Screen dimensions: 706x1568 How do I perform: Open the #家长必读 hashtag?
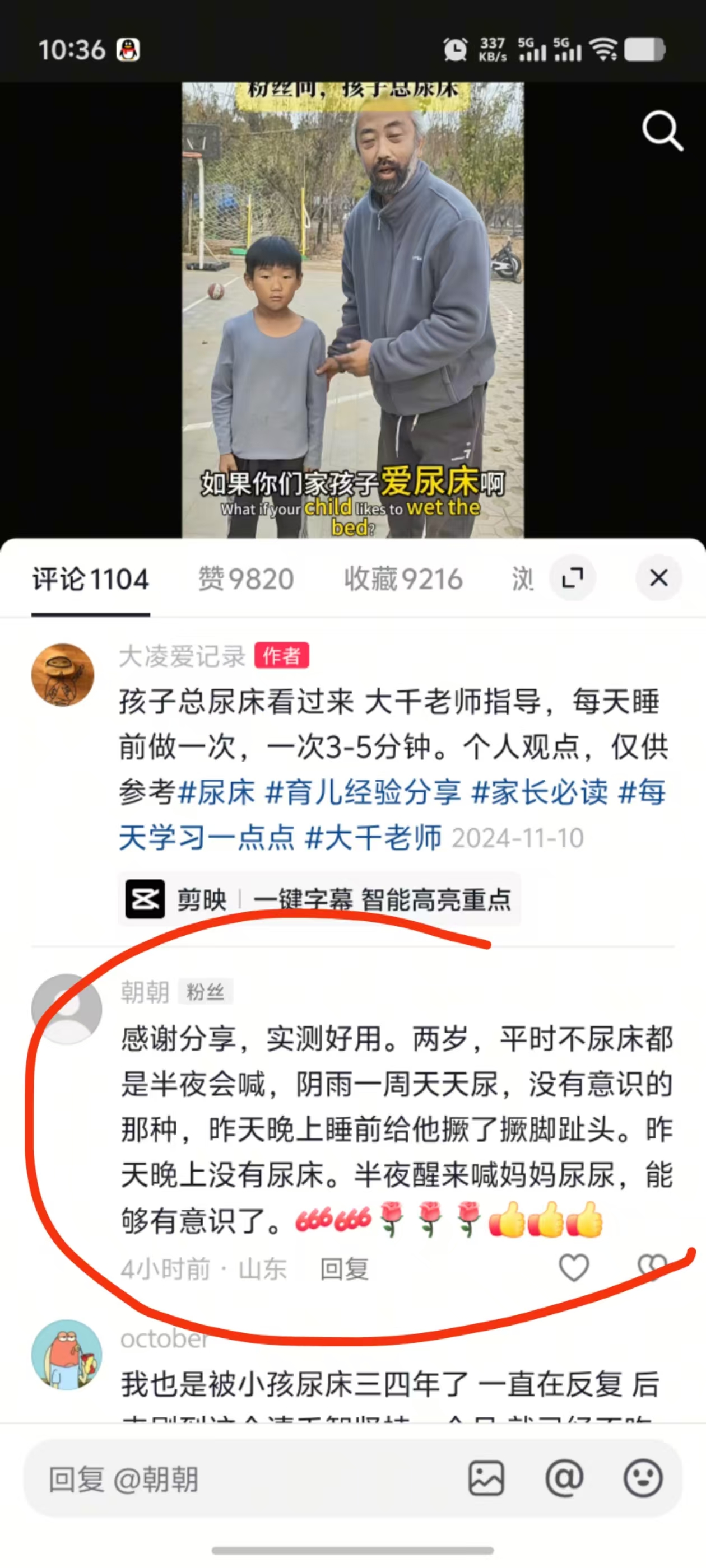[x=540, y=792]
